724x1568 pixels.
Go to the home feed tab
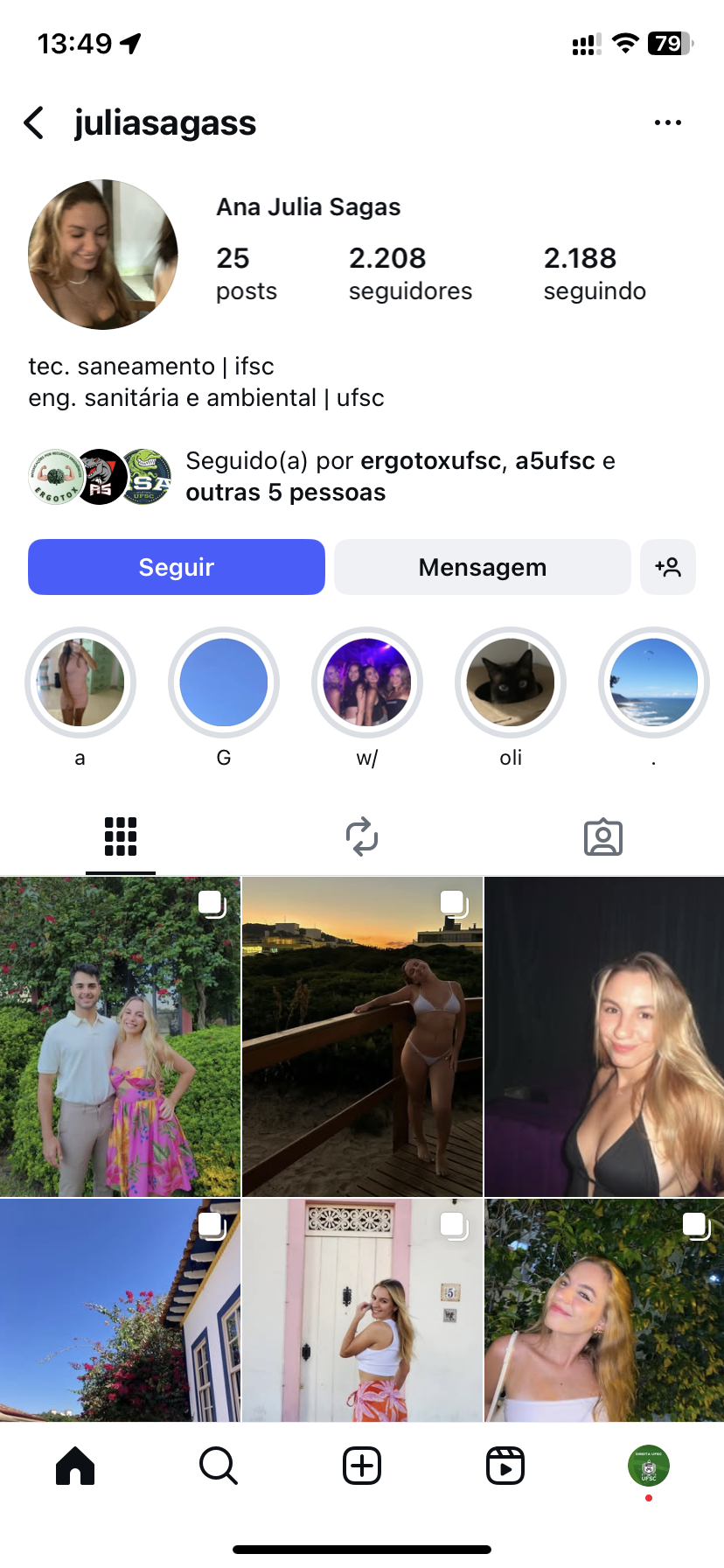(75, 1466)
